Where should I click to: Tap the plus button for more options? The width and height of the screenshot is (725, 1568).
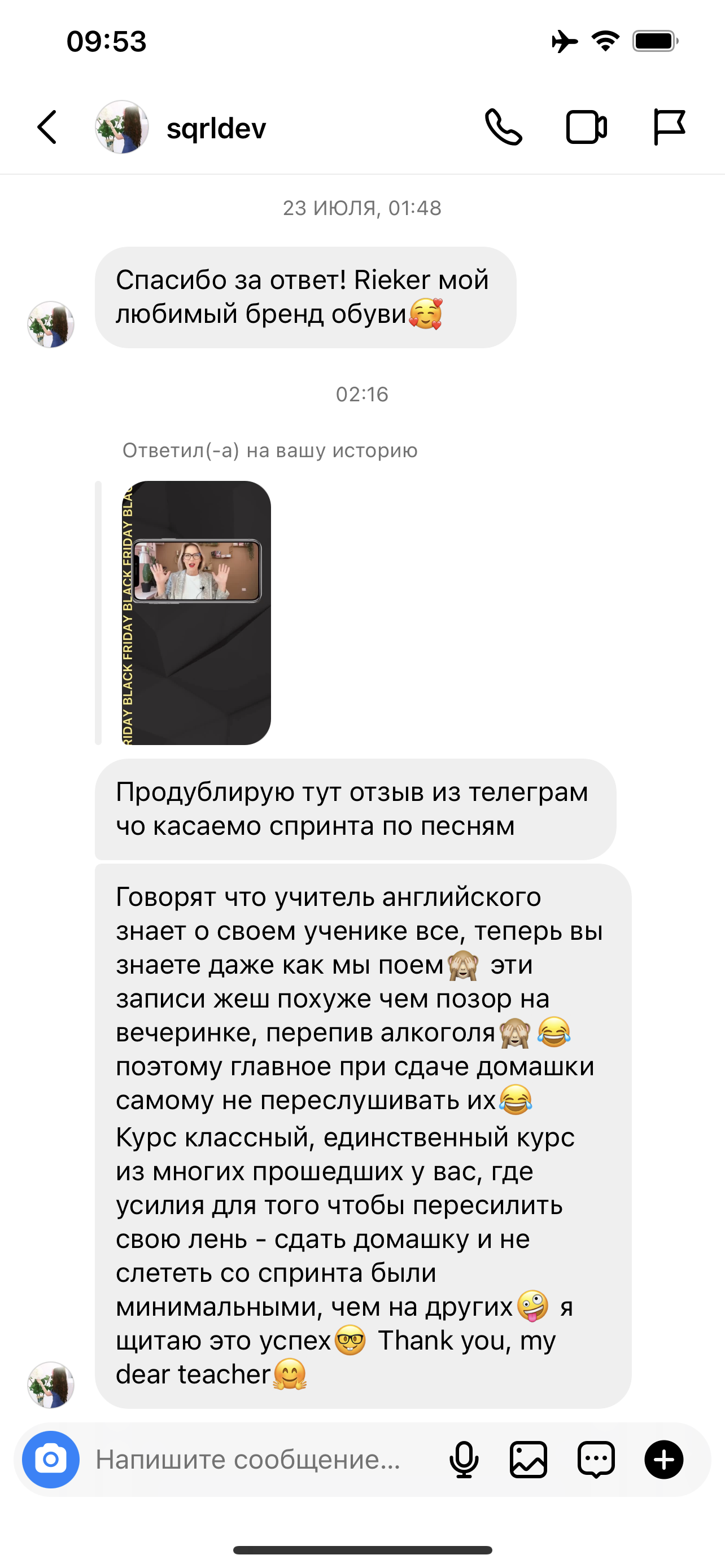click(663, 1459)
